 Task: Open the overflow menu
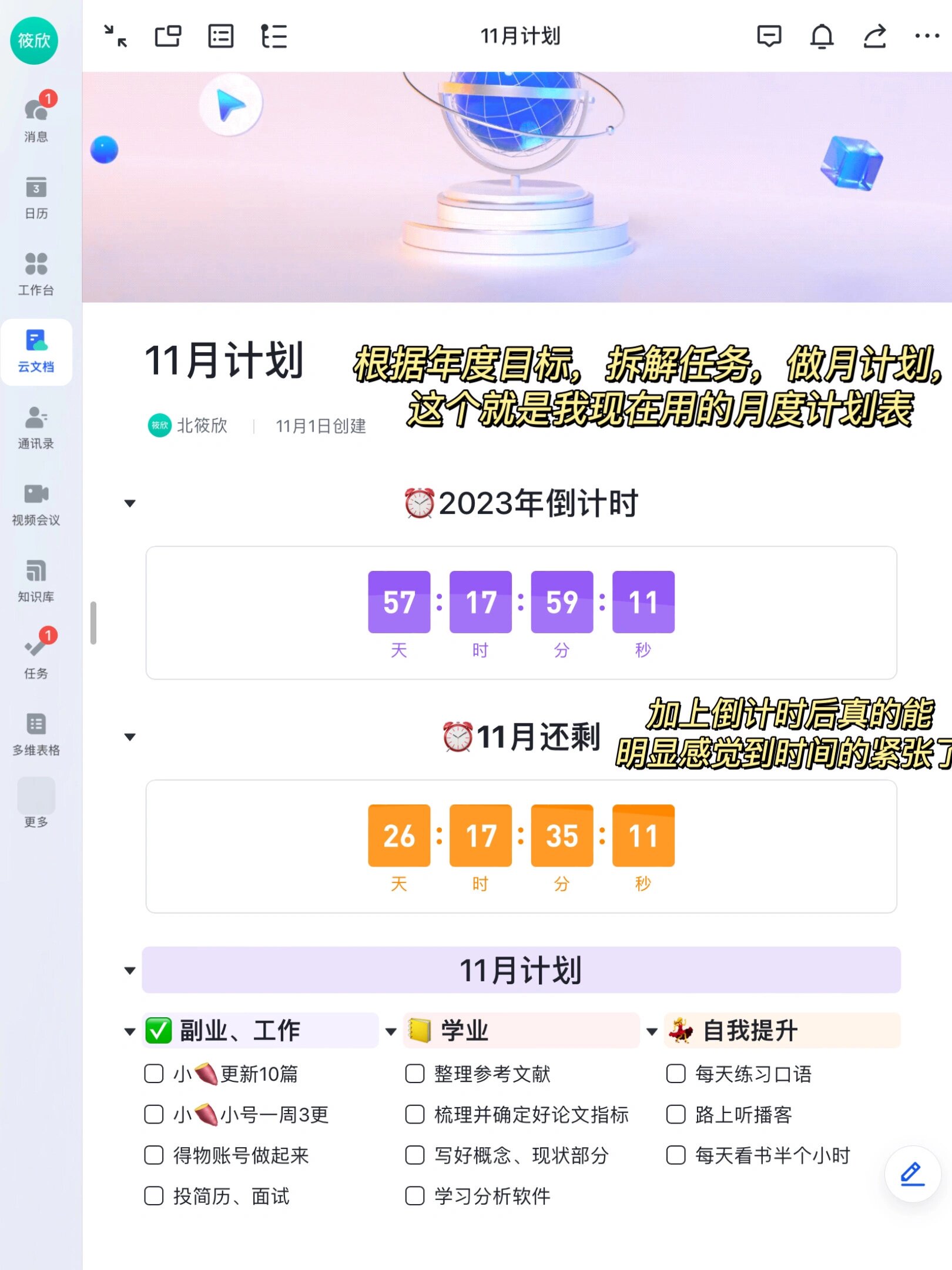tap(927, 36)
